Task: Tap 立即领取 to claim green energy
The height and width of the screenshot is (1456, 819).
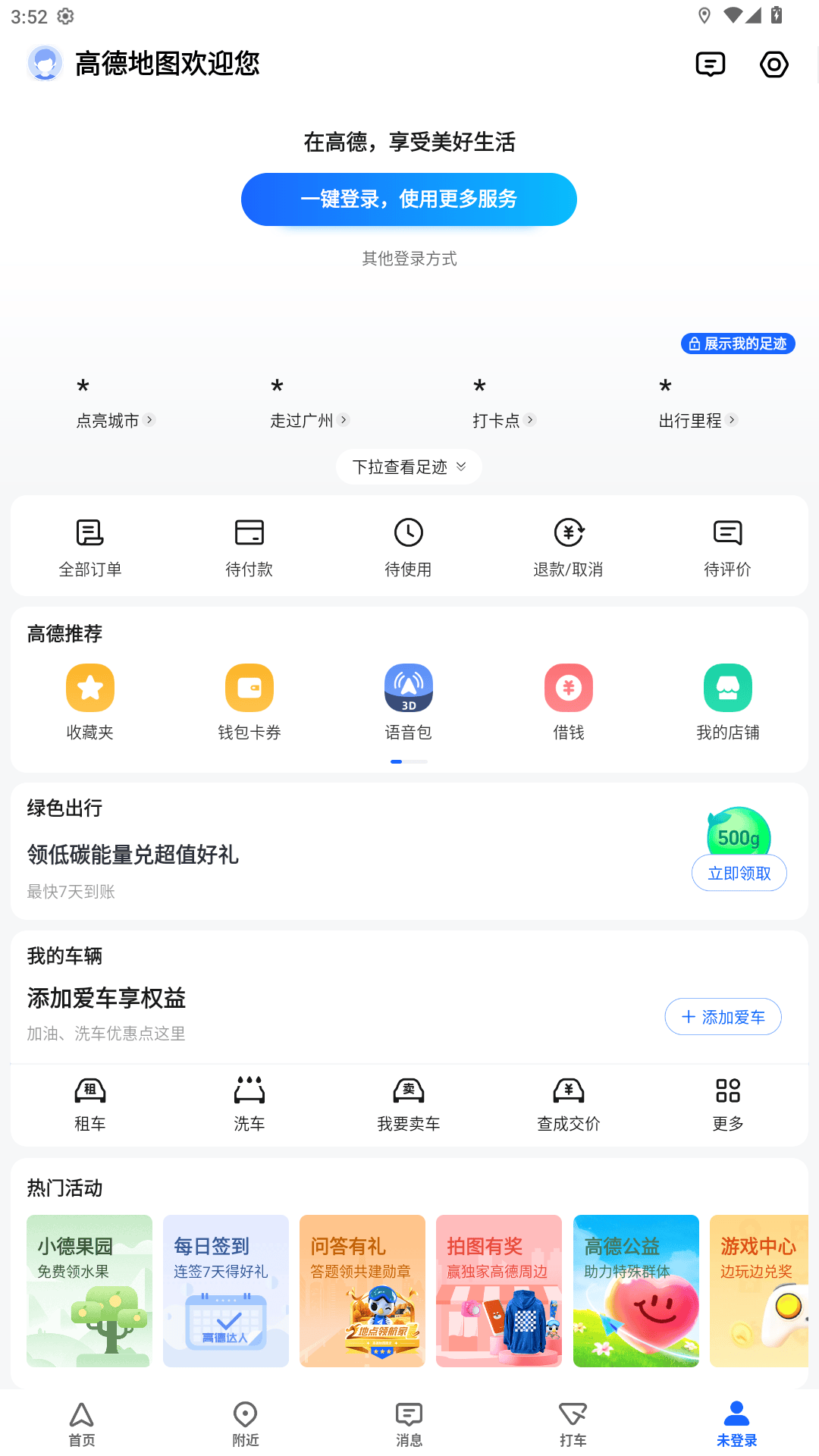Action: point(739,873)
